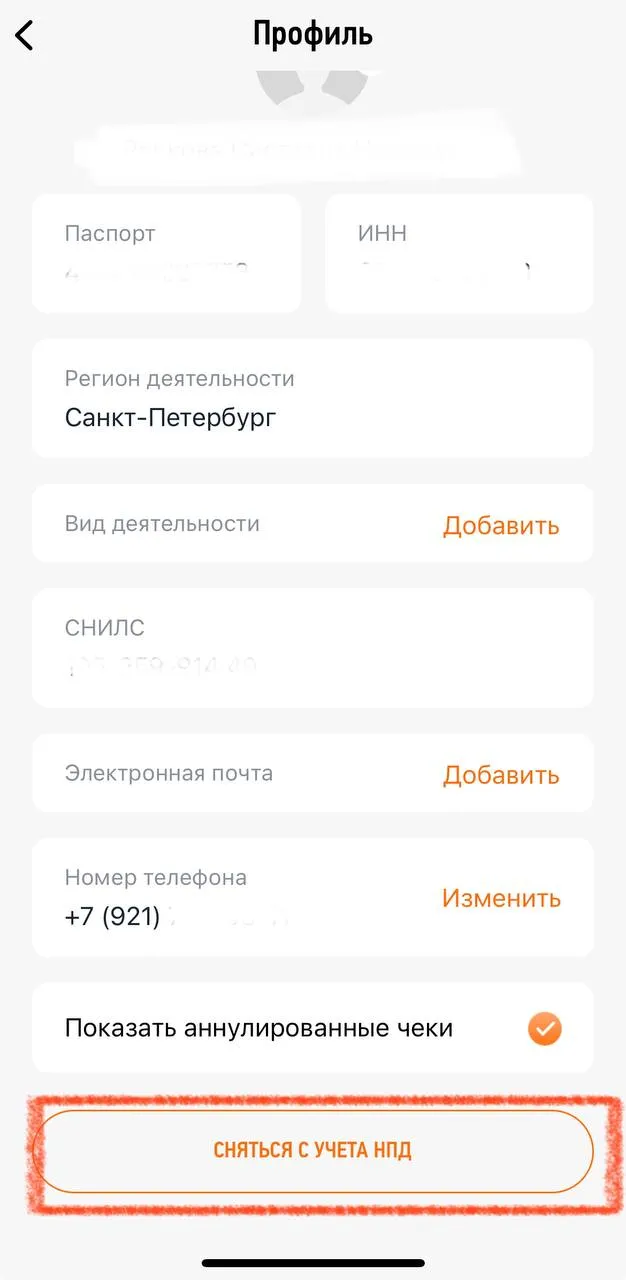The image size is (626, 1280).
Task: Add an activity type via Добавить in Вид деятельности
Action: click(x=501, y=525)
